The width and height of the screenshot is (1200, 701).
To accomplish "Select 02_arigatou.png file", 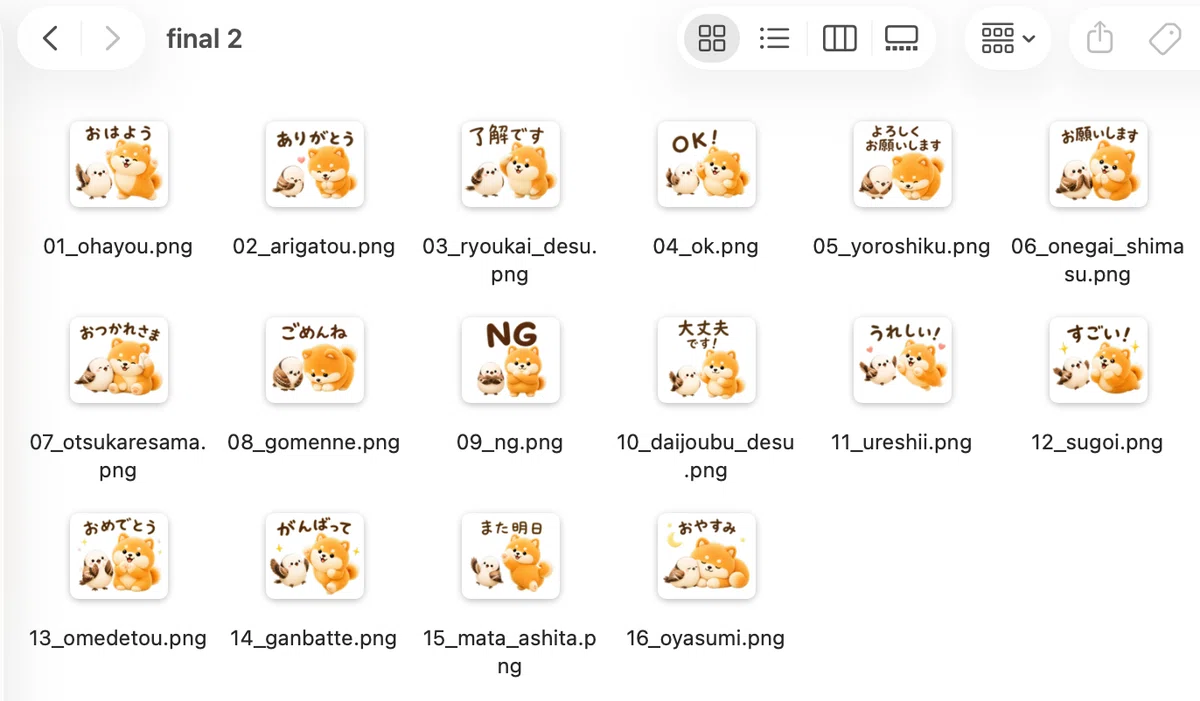I will (314, 165).
